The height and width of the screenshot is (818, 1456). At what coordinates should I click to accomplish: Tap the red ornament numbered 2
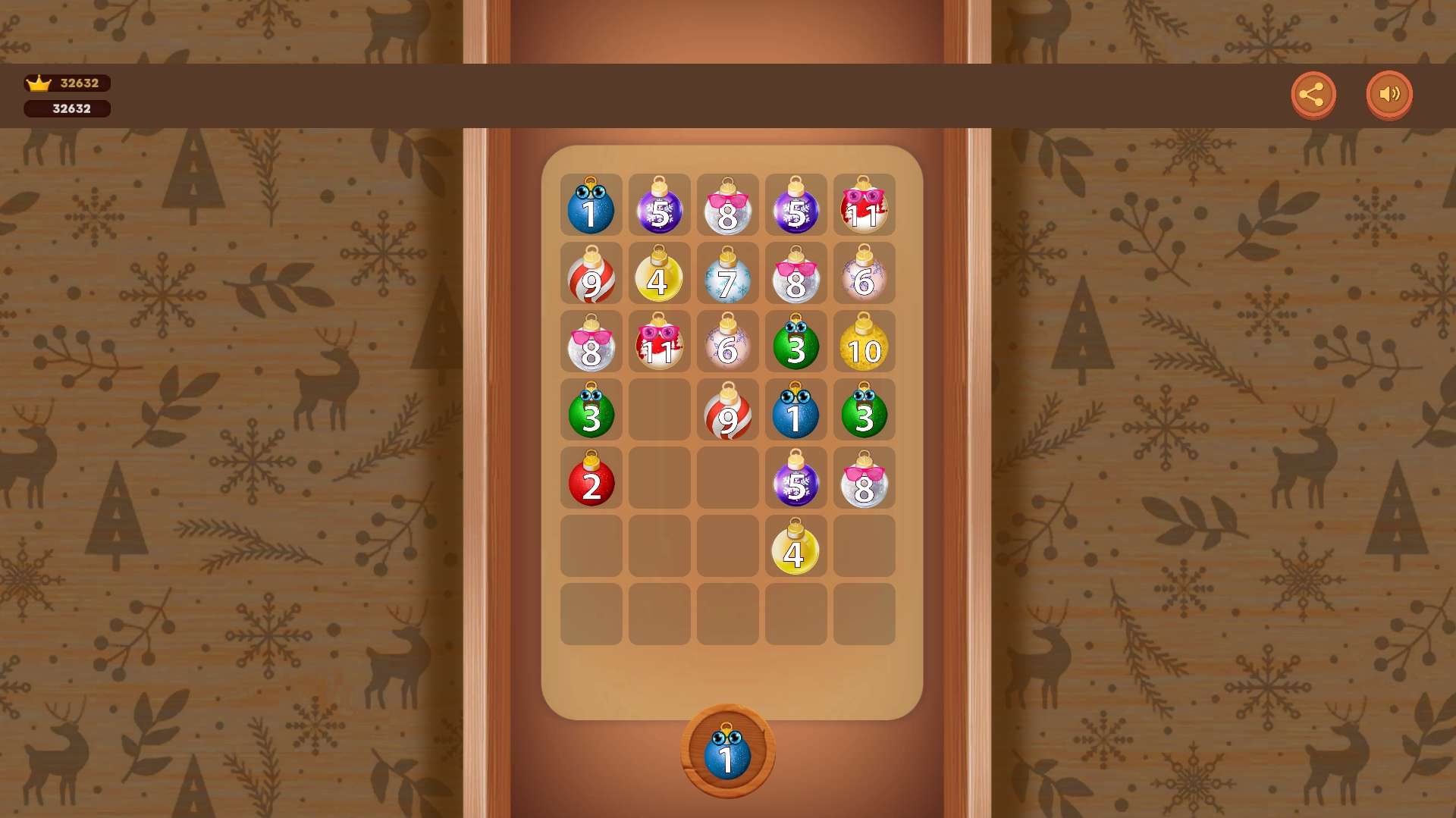tap(591, 481)
